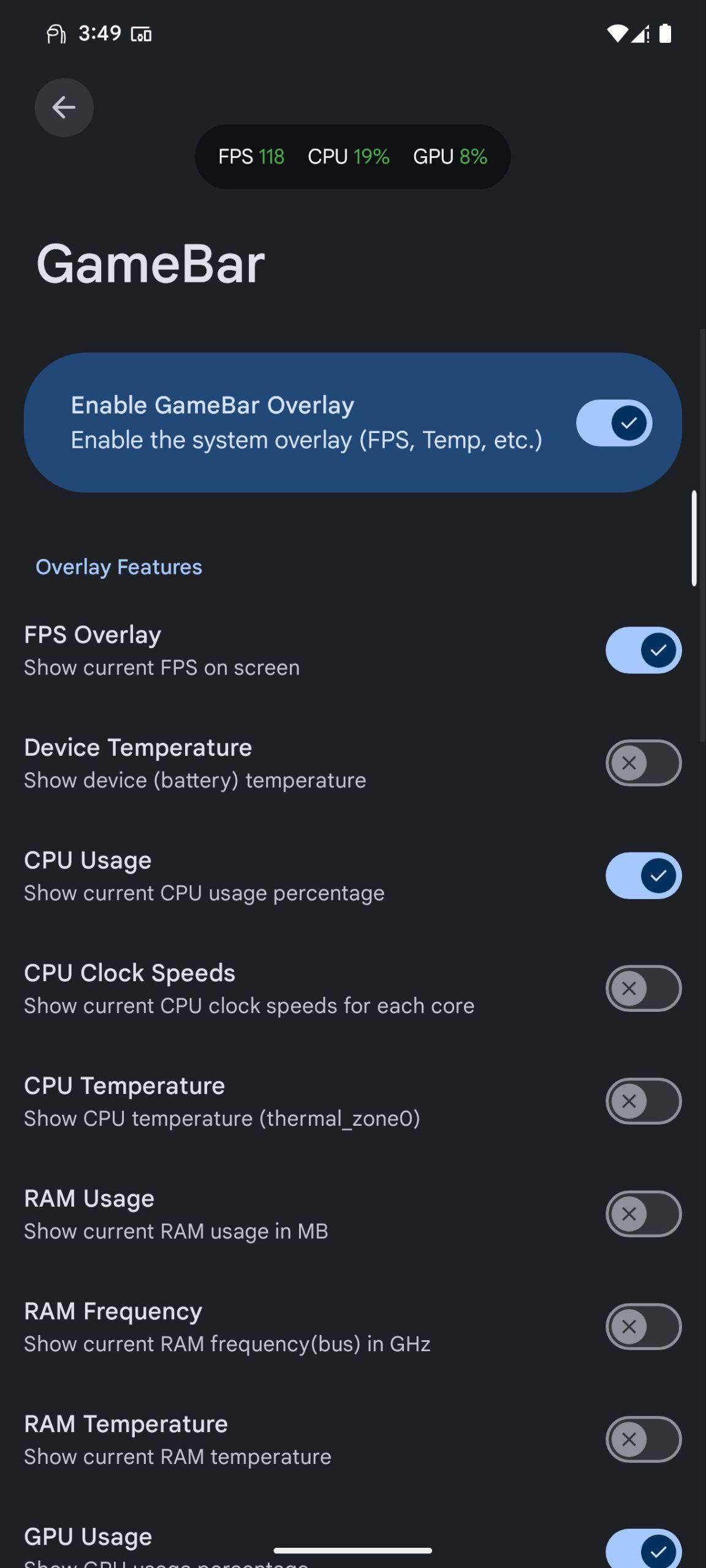
Task: Enable Device Temperature display
Action: (643, 763)
